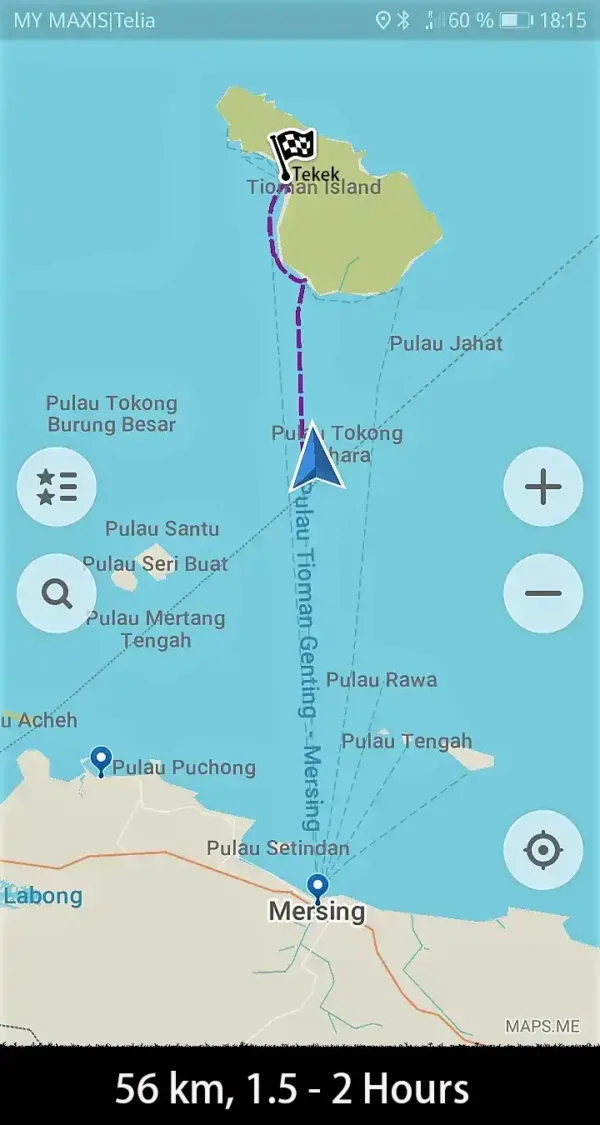
Task: Zoom in on the map
Action: [x=543, y=487]
